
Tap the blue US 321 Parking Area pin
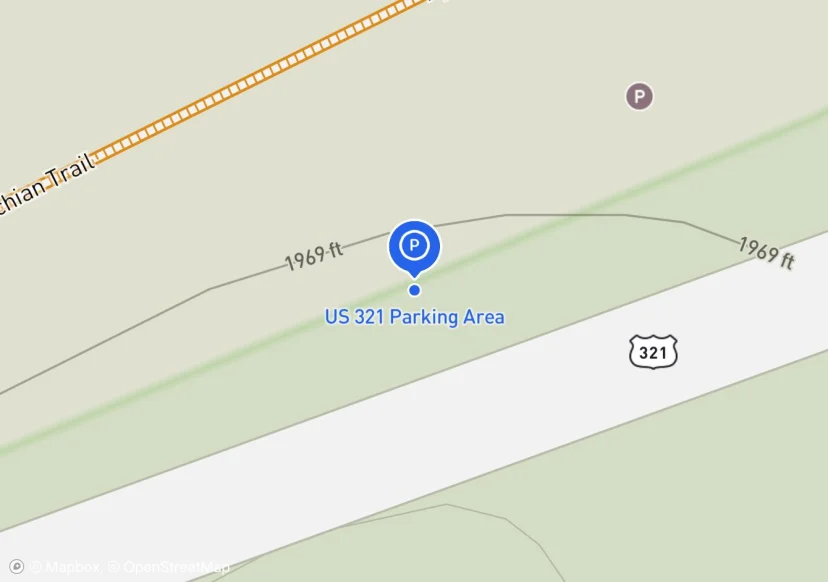(x=414, y=246)
